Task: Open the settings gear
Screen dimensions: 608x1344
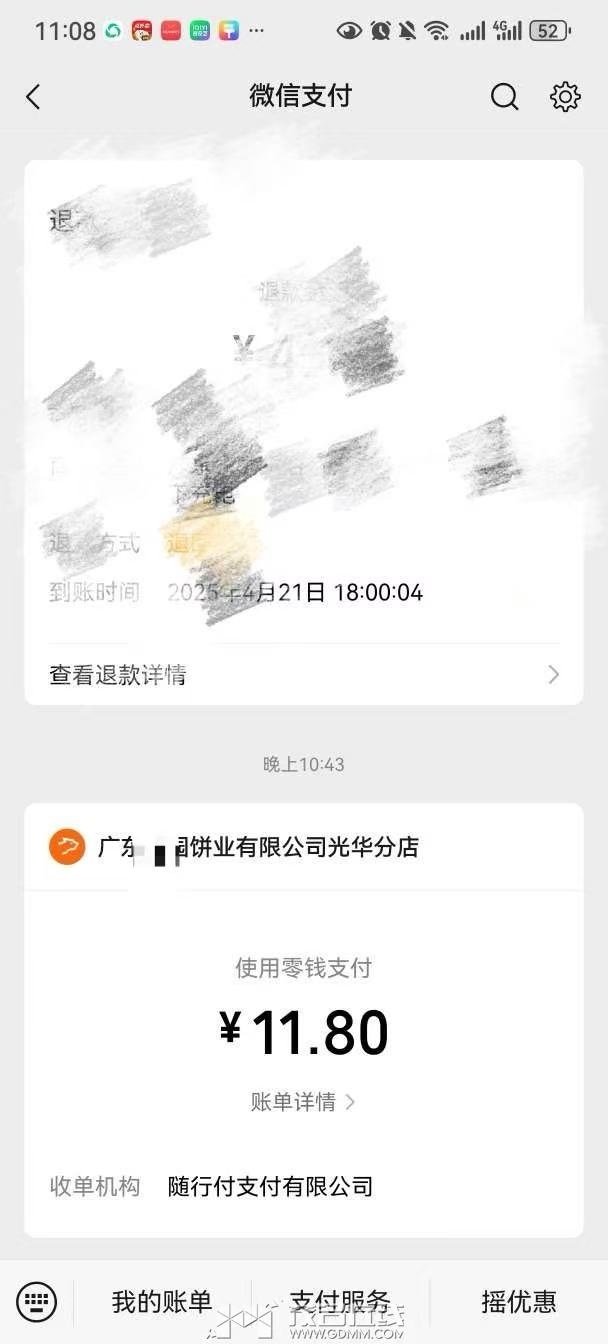Action: coord(565,97)
